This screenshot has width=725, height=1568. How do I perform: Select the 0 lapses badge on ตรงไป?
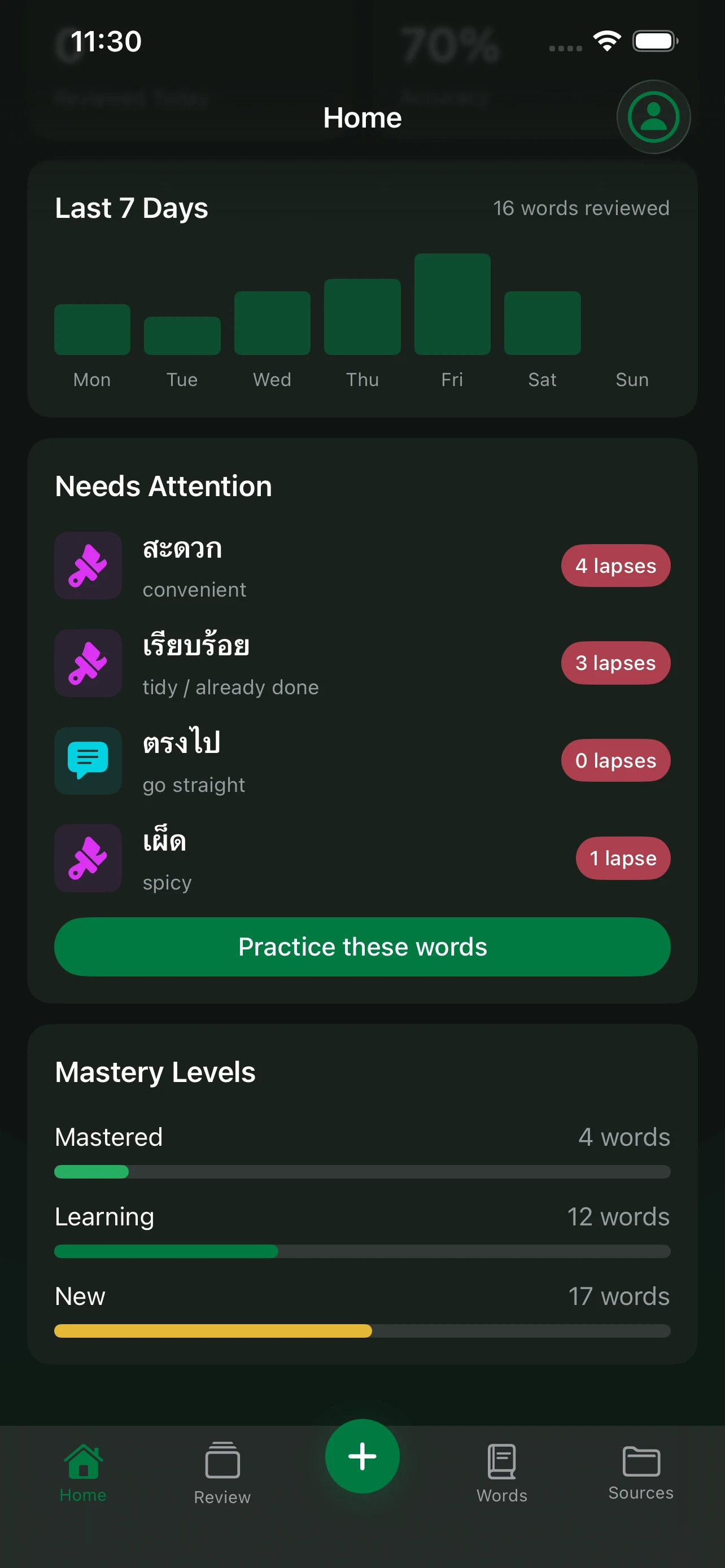click(615, 760)
